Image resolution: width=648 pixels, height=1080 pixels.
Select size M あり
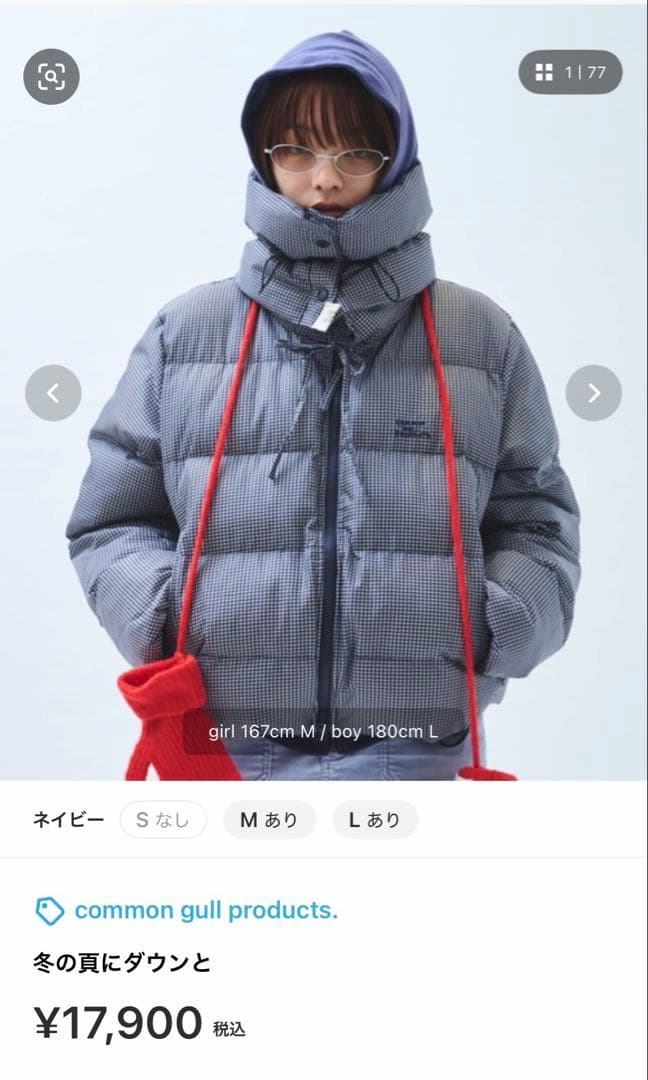[x=269, y=820]
